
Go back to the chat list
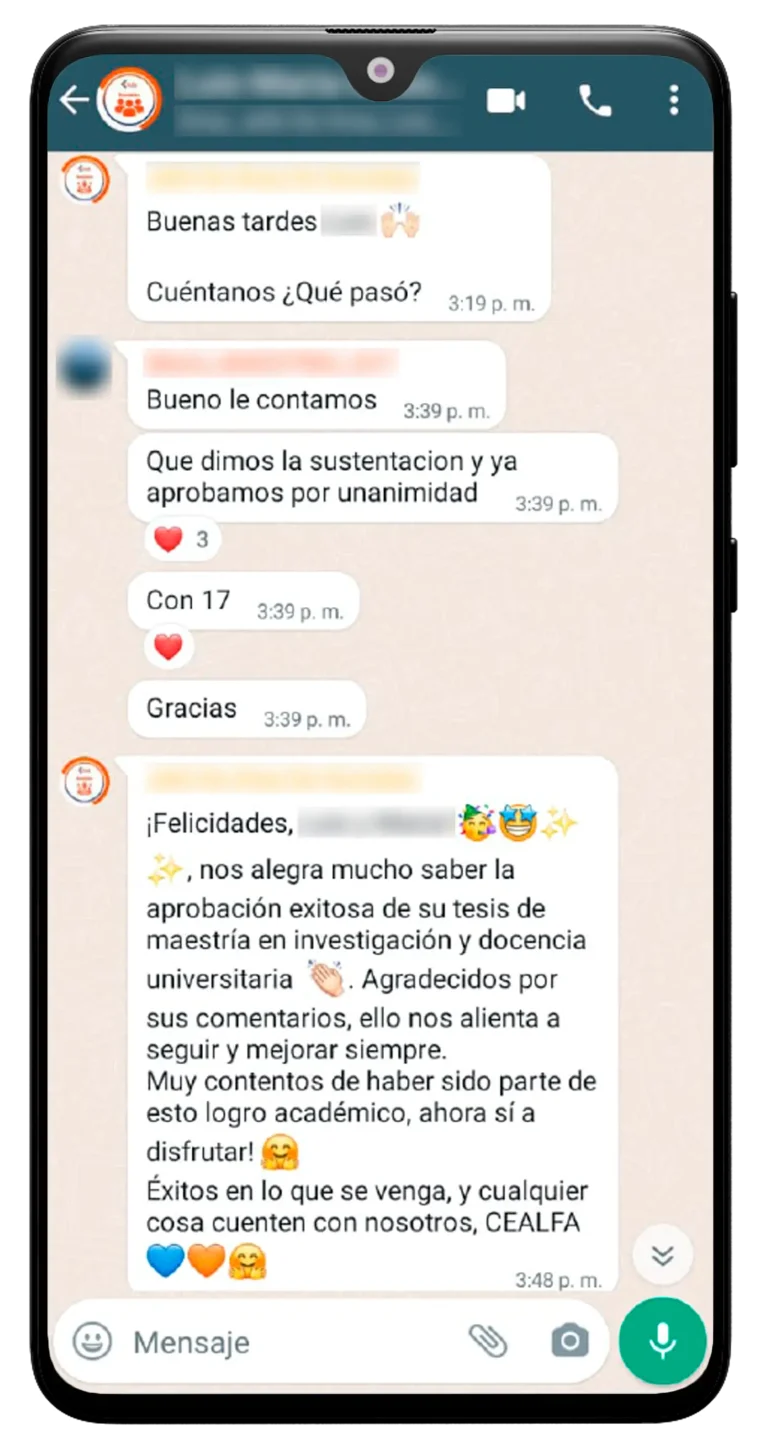click(x=73, y=100)
